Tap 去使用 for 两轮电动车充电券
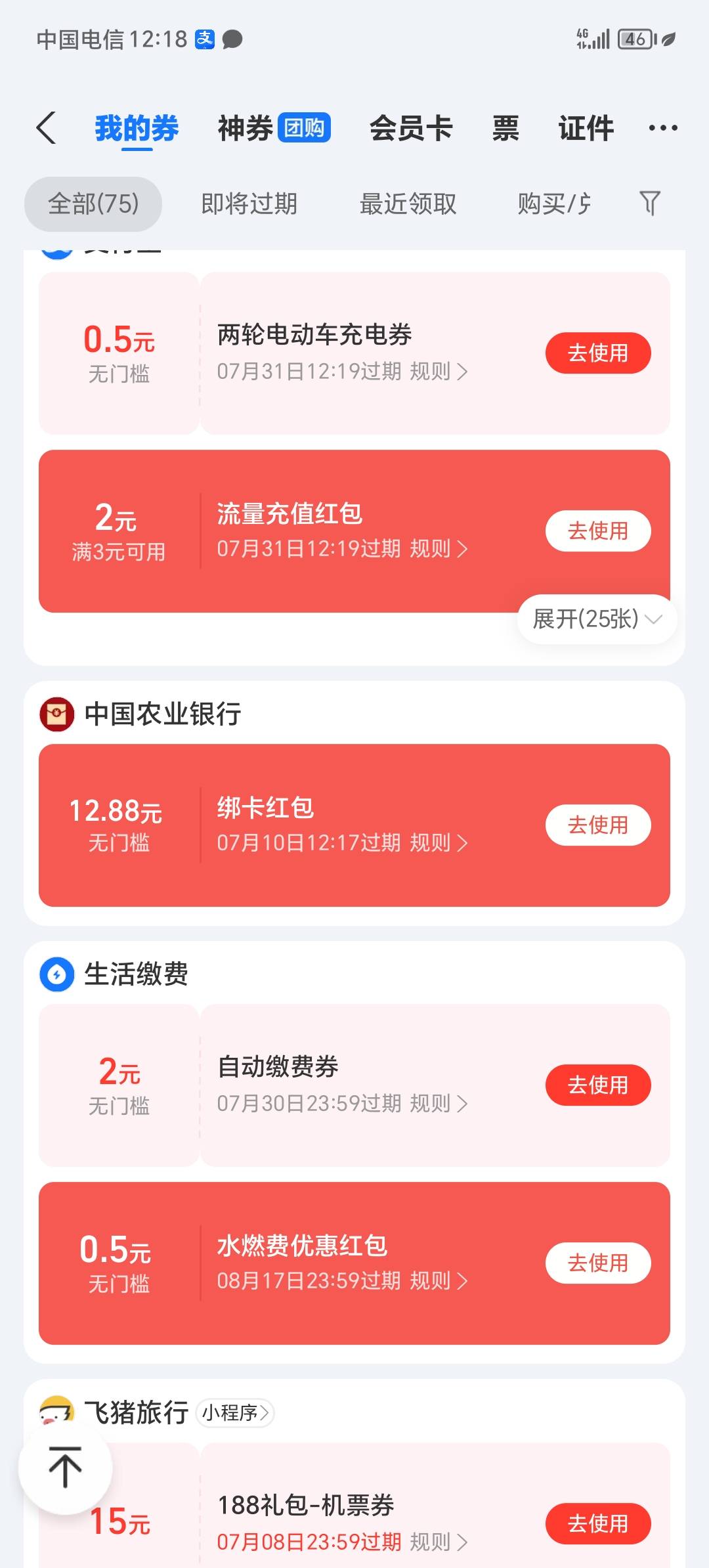This screenshot has width=709, height=1568. [598, 353]
